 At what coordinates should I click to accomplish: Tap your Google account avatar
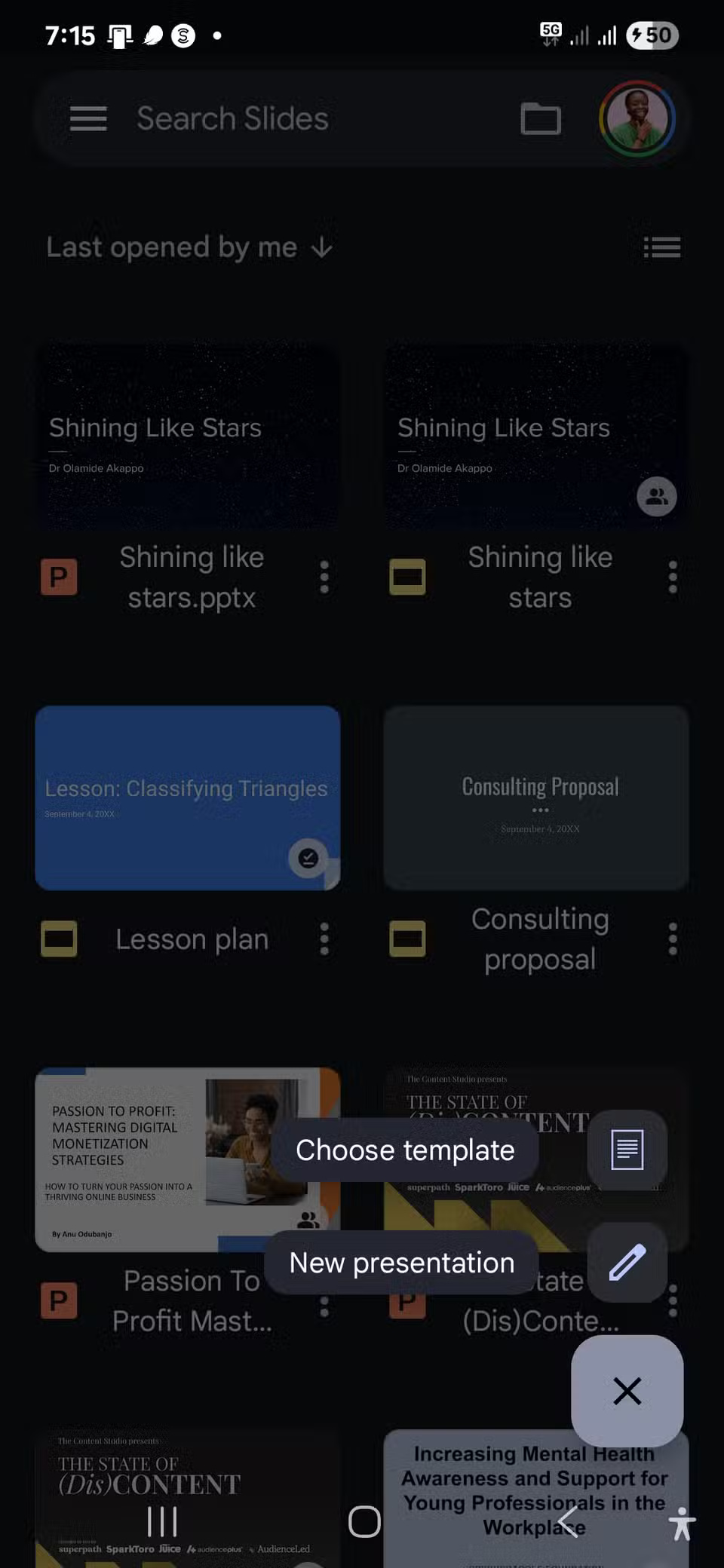tap(637, 119)
